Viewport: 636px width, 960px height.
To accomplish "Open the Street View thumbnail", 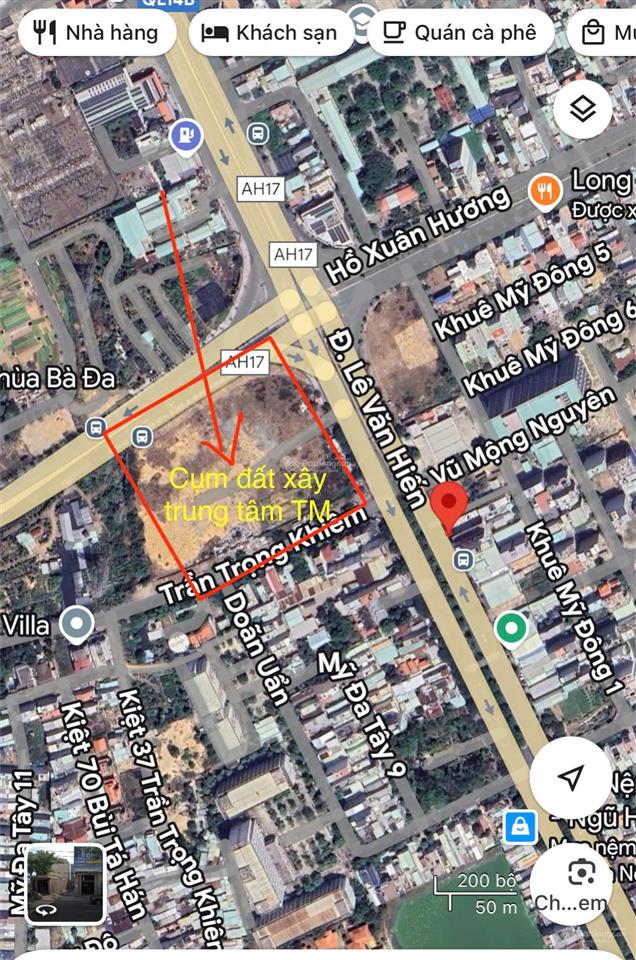I will point(64,883).
